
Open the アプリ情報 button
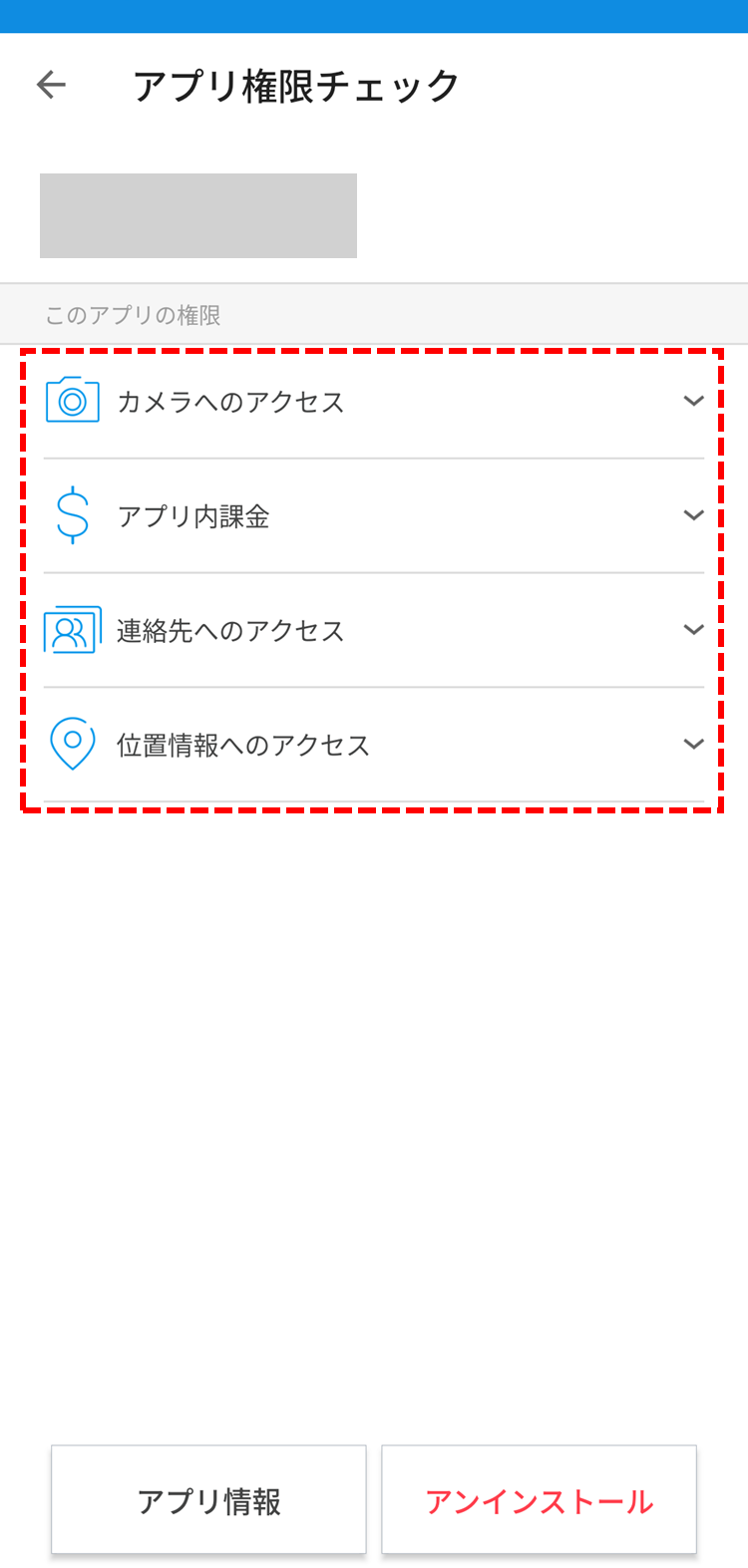208,1500
